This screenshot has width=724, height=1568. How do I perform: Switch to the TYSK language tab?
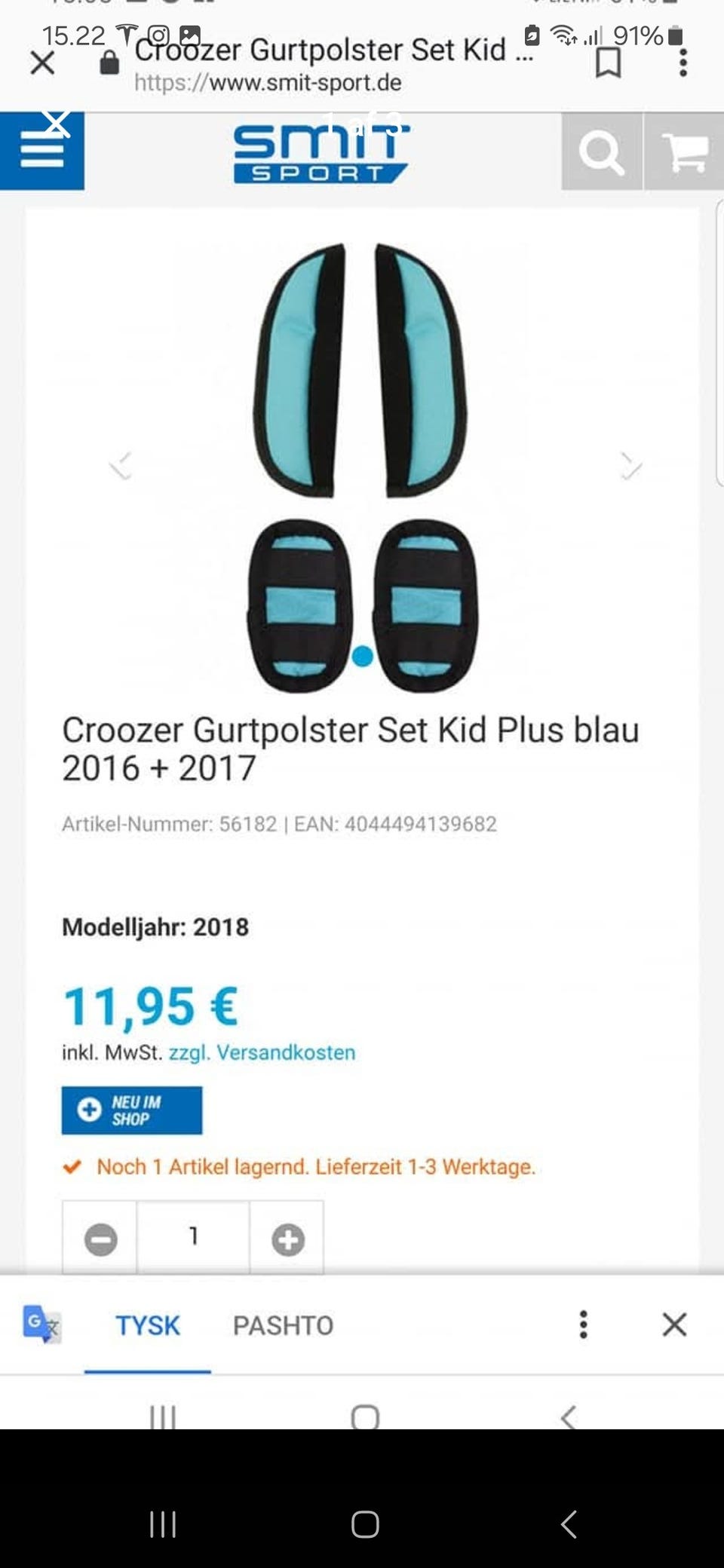tap(148, 1325)
